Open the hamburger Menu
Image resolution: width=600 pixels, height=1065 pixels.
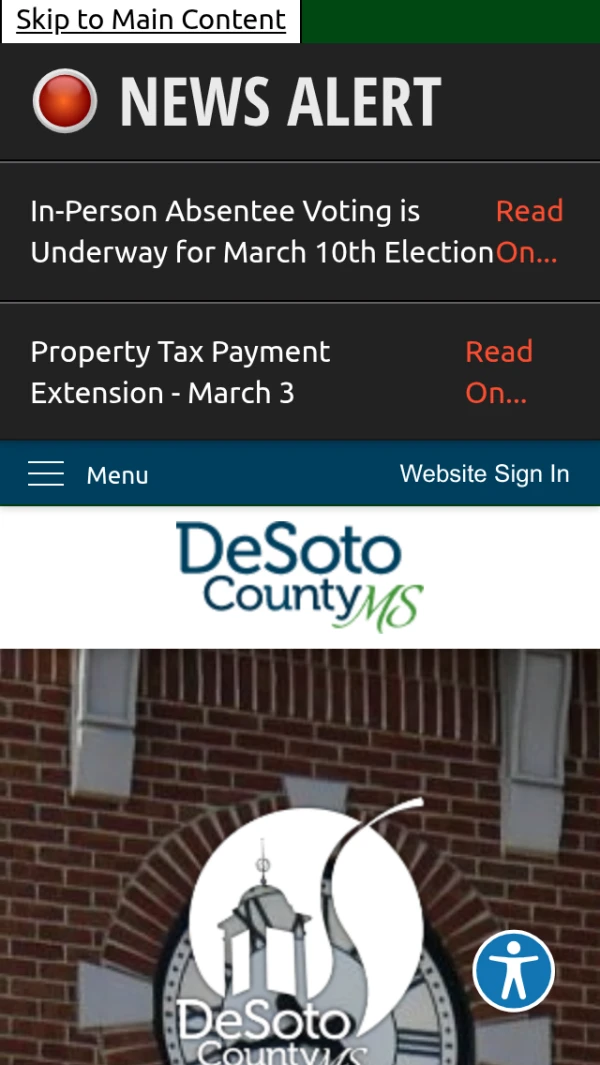88,475
